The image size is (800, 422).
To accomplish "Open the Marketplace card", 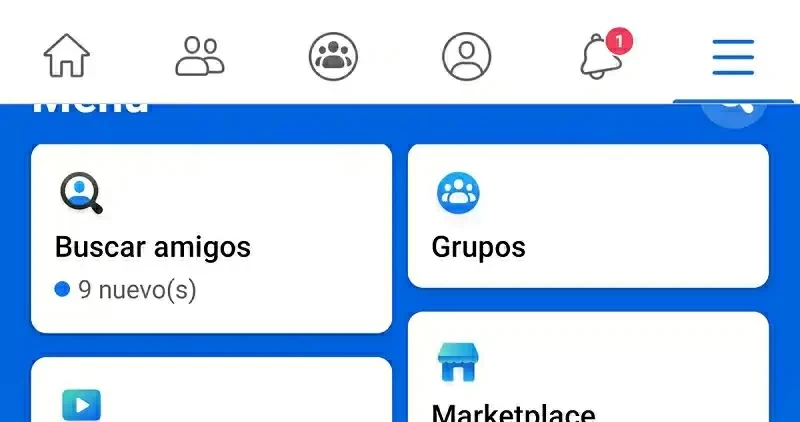I will point(588,372).
